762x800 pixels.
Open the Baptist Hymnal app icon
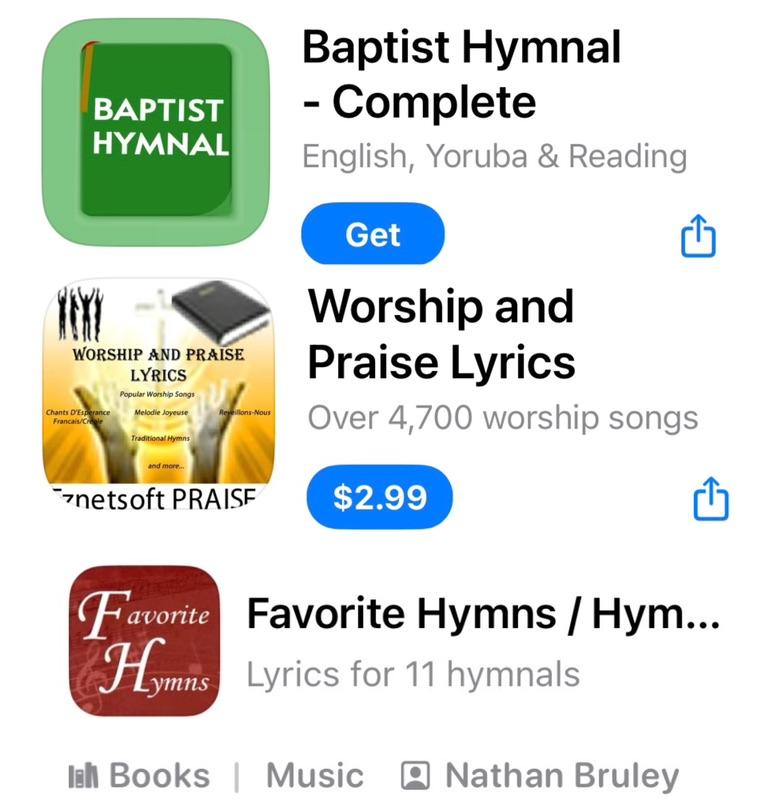tap(157, 131)
